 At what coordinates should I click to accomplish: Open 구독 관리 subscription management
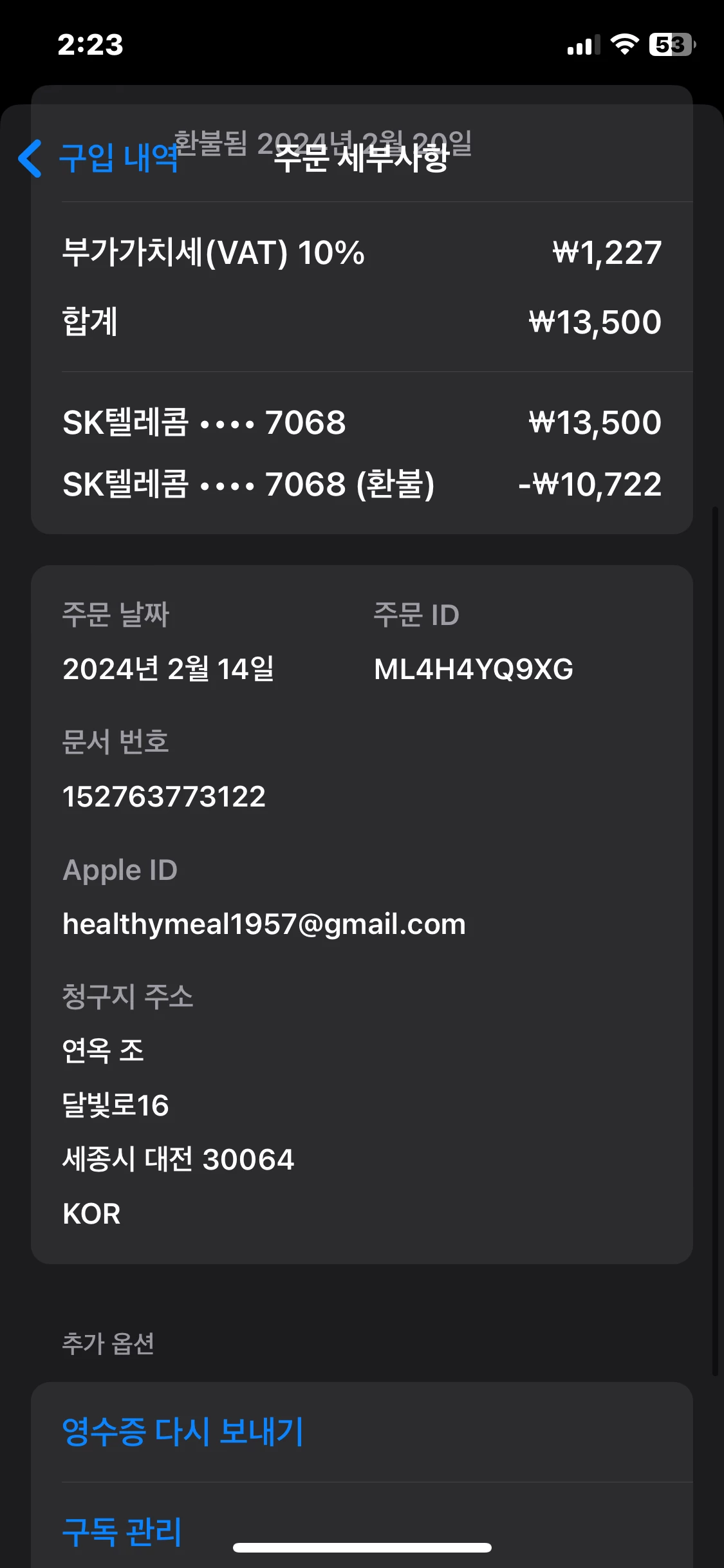click(122, 1531)
